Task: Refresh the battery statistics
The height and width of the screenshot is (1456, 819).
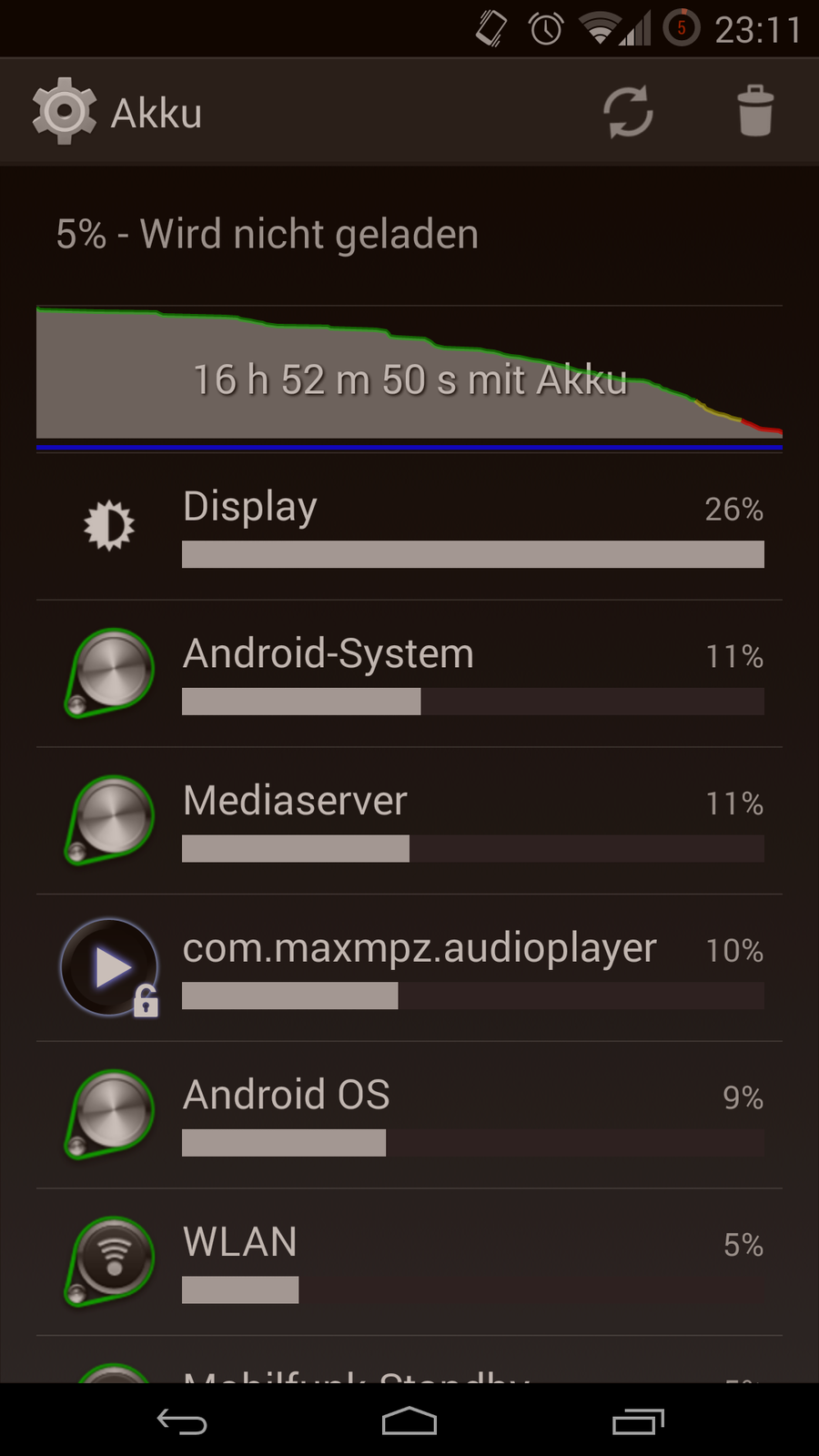Action: (x=628, y=113)
